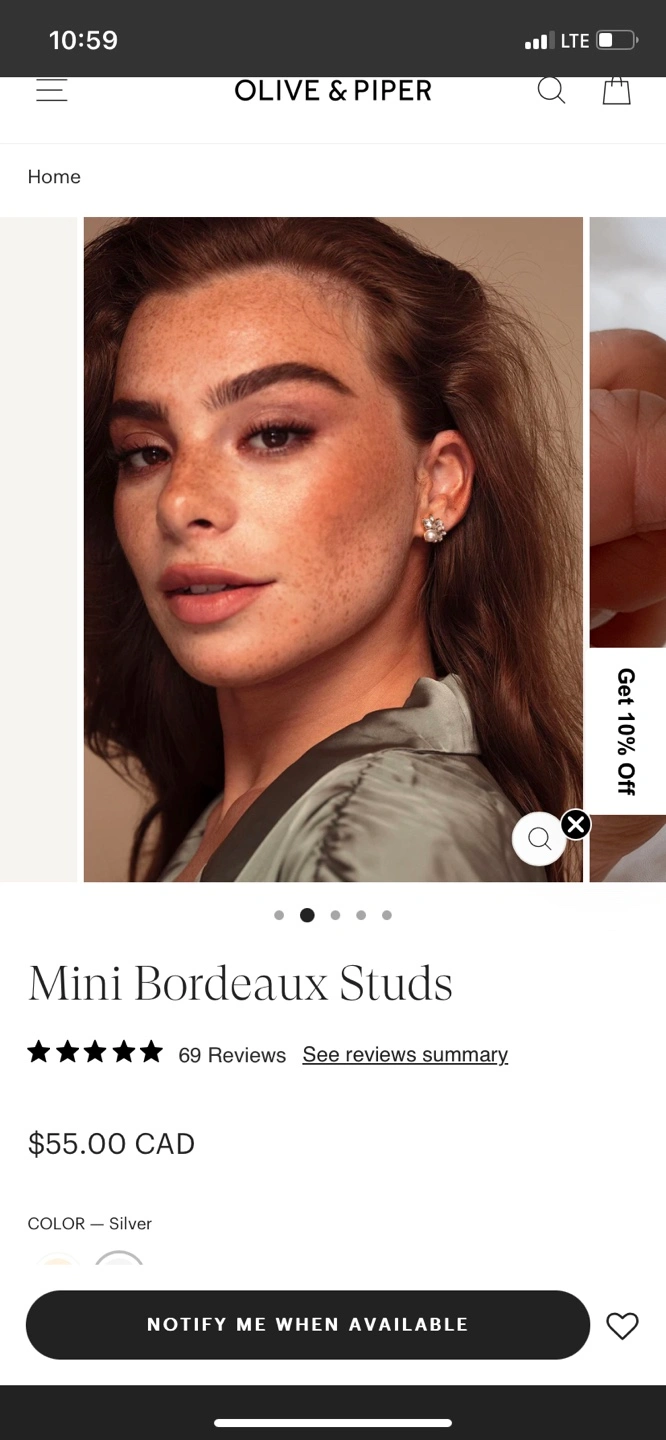The width and height of the screenshot is (666, 1440).
Task: Go to the Home breadcrumb
Action: tap(54, 177)
